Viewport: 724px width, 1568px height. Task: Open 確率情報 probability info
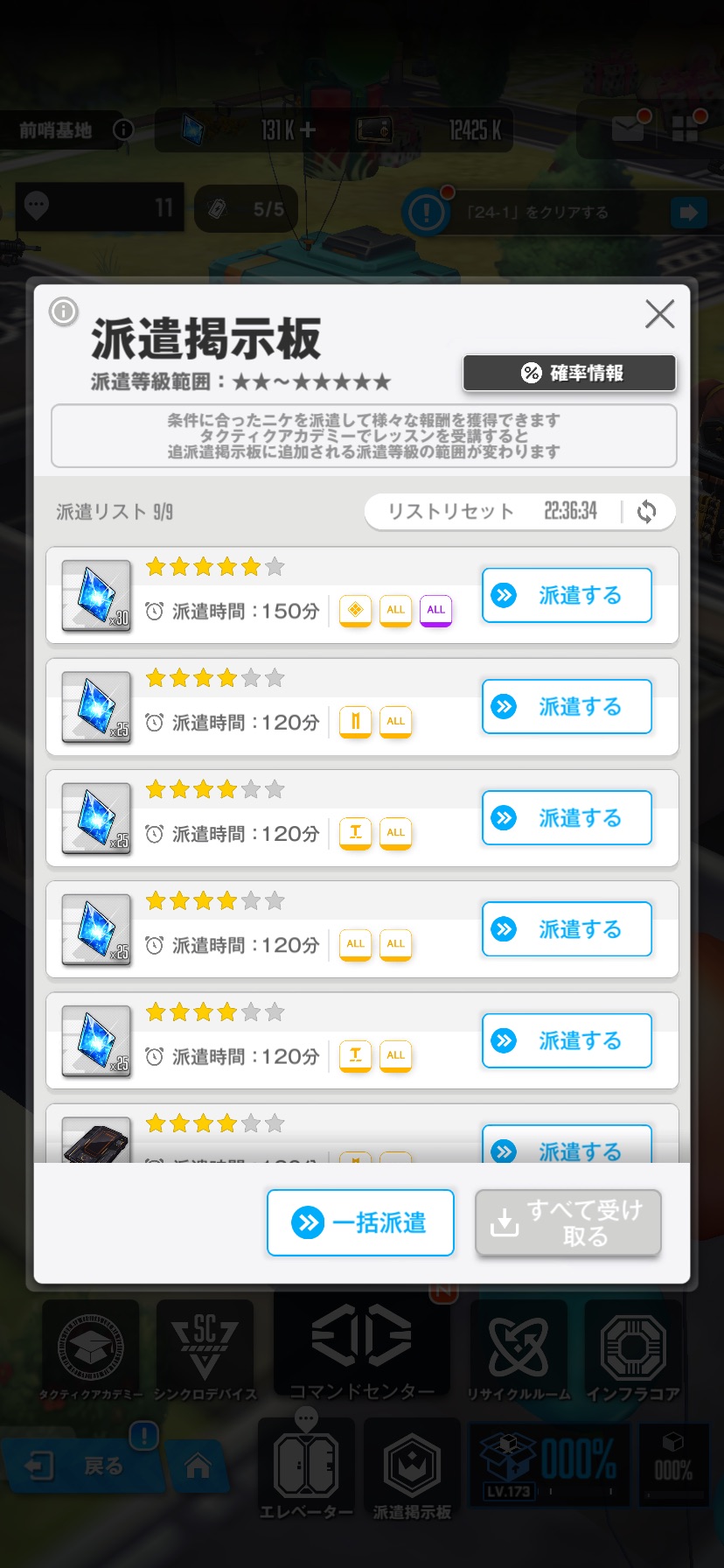coord(569,373)
